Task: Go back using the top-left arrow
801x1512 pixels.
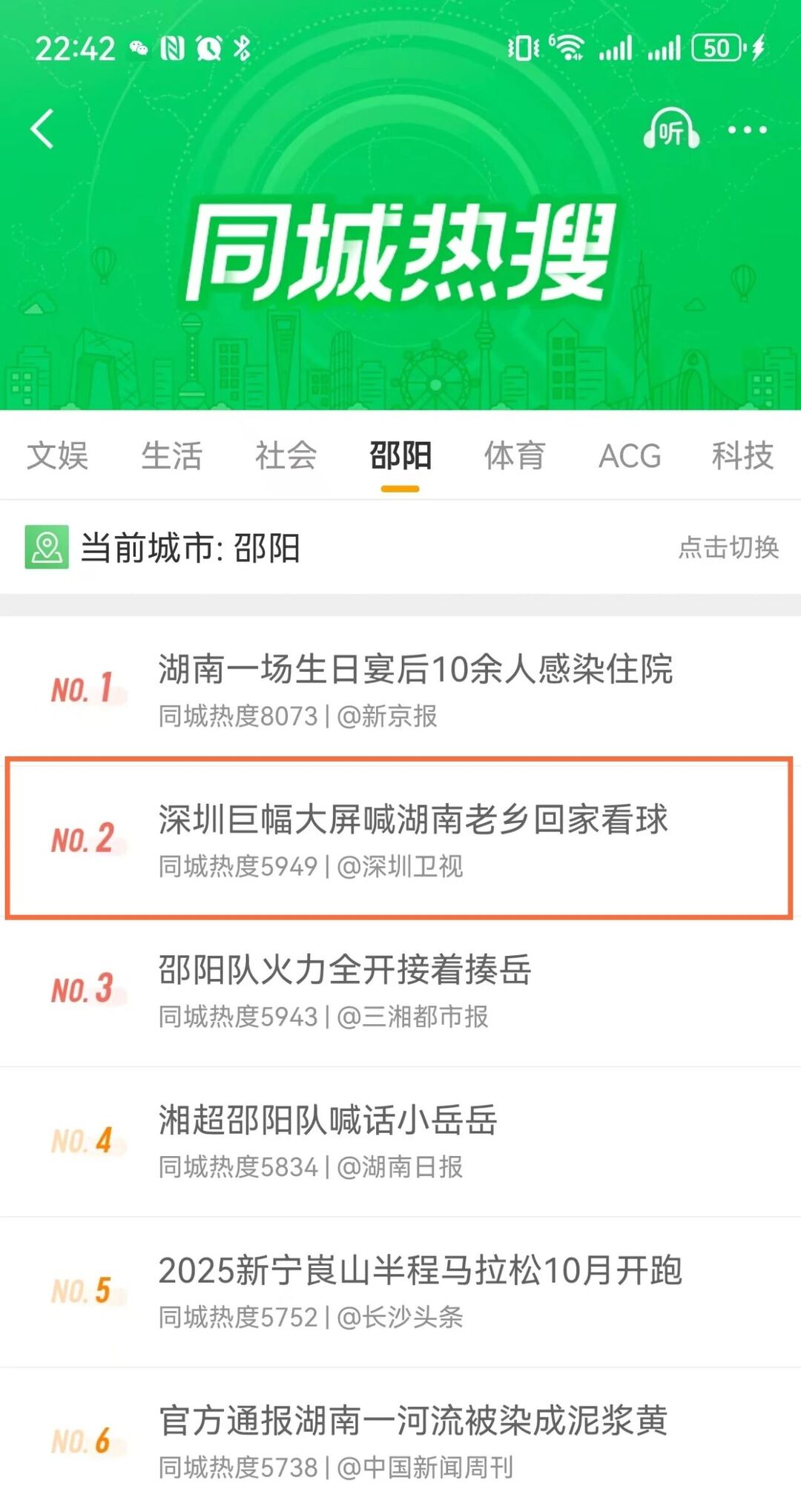Action: click(43, 129)
